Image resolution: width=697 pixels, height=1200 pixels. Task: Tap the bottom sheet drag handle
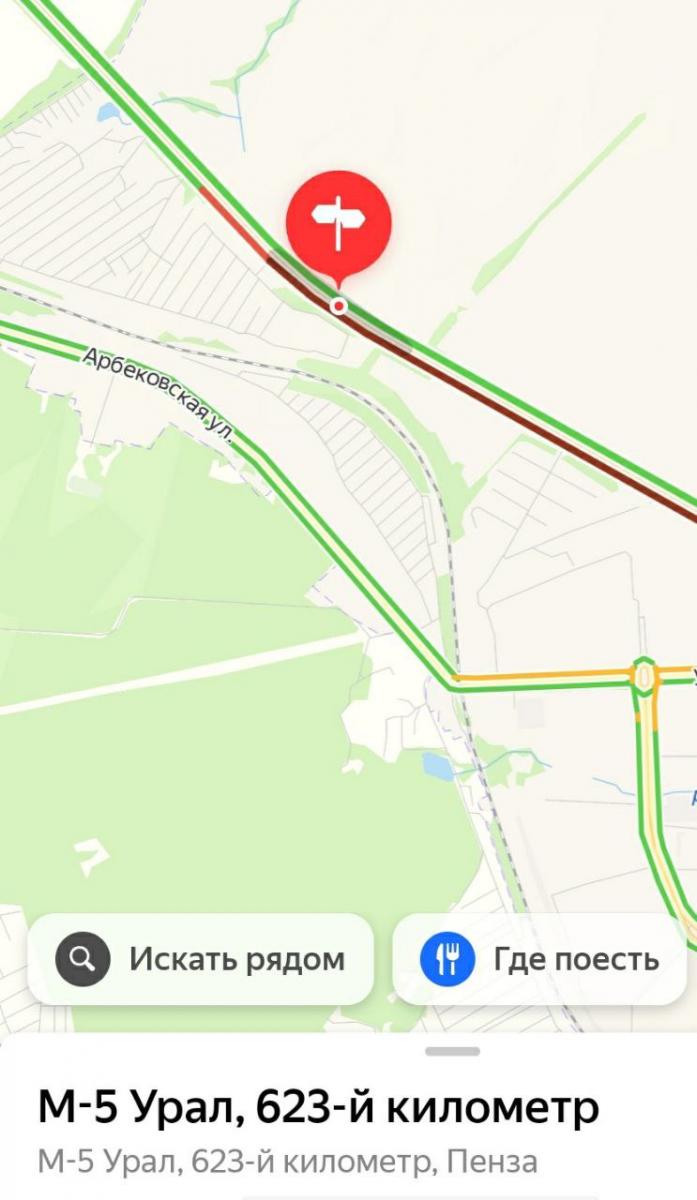[x=452, y=1051]
